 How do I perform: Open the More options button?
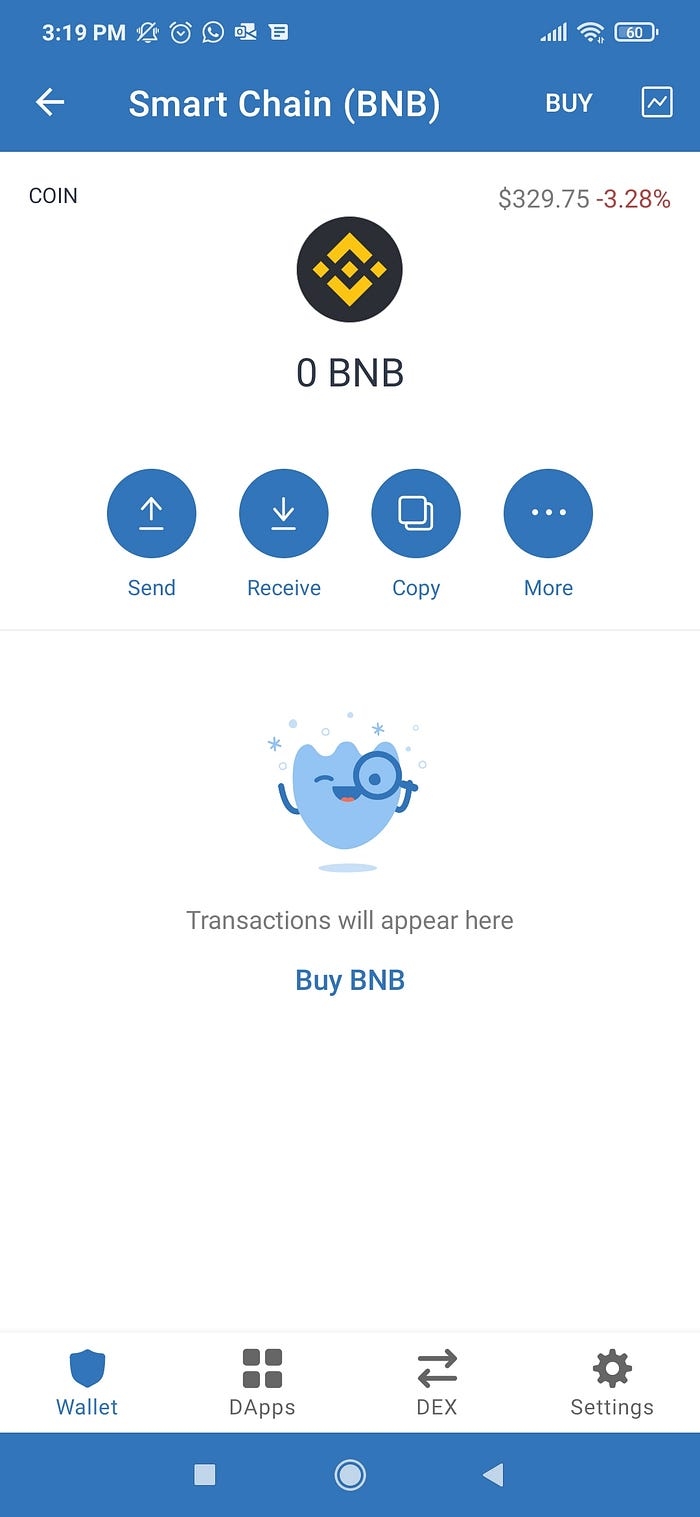click(548, 514)
